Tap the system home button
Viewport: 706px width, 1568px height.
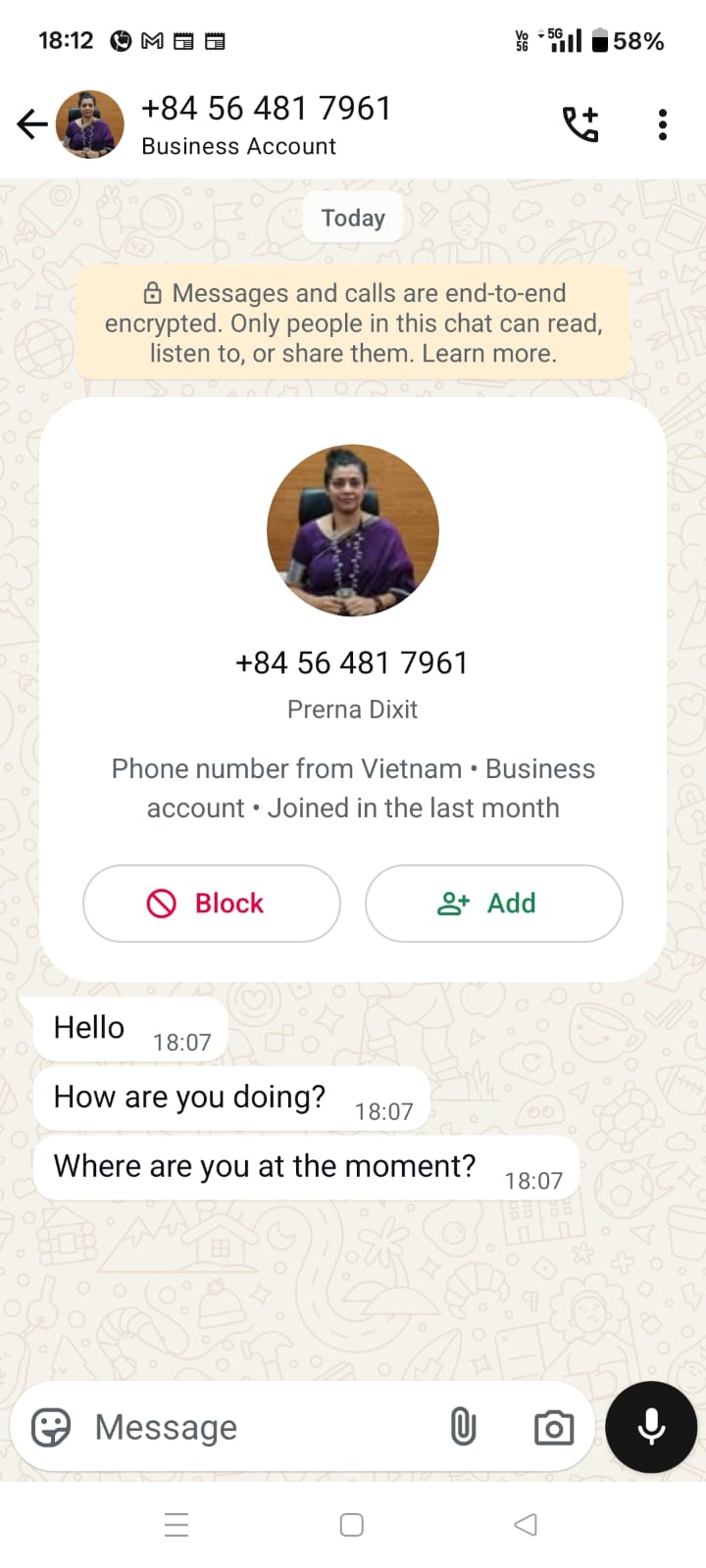coord(352,1525)
